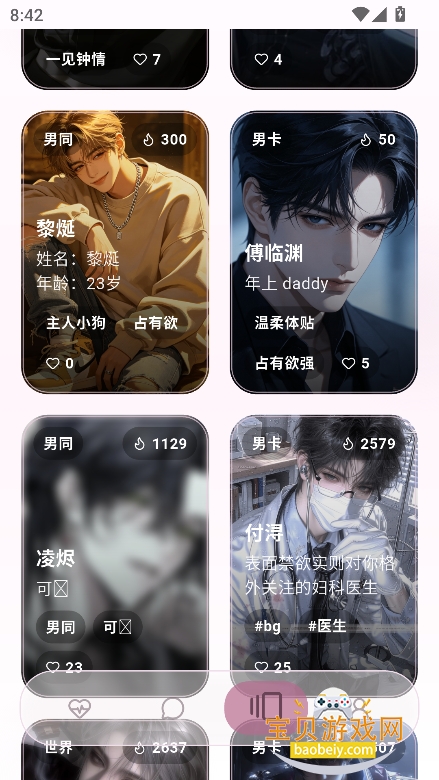This screenshot has width=439, height=780.
Task: Tap the 占有欲 tag on 黎燚 card
Action: pos(156,323)
